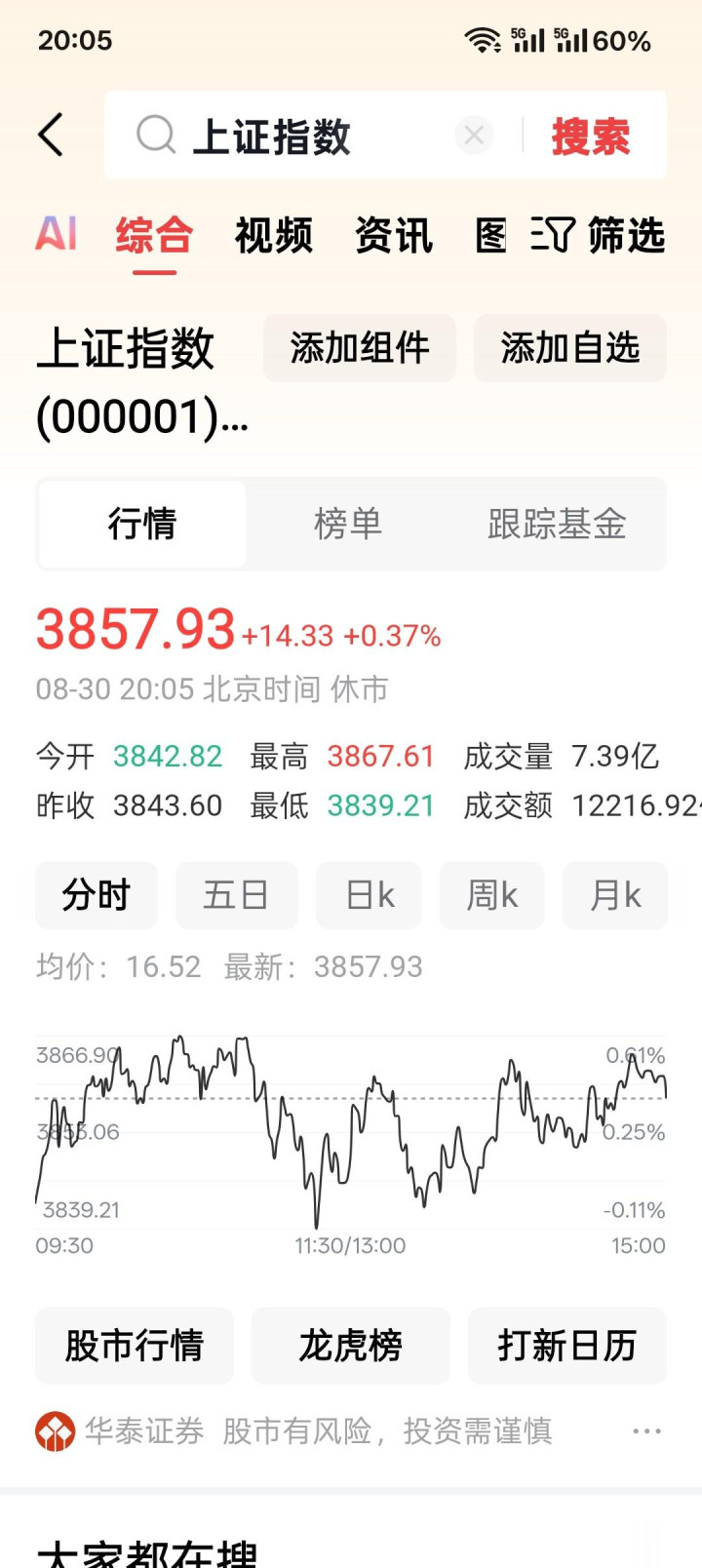Go back using the top-left arrow
Screen dimensions: 702x1568
tap(51, 135)
